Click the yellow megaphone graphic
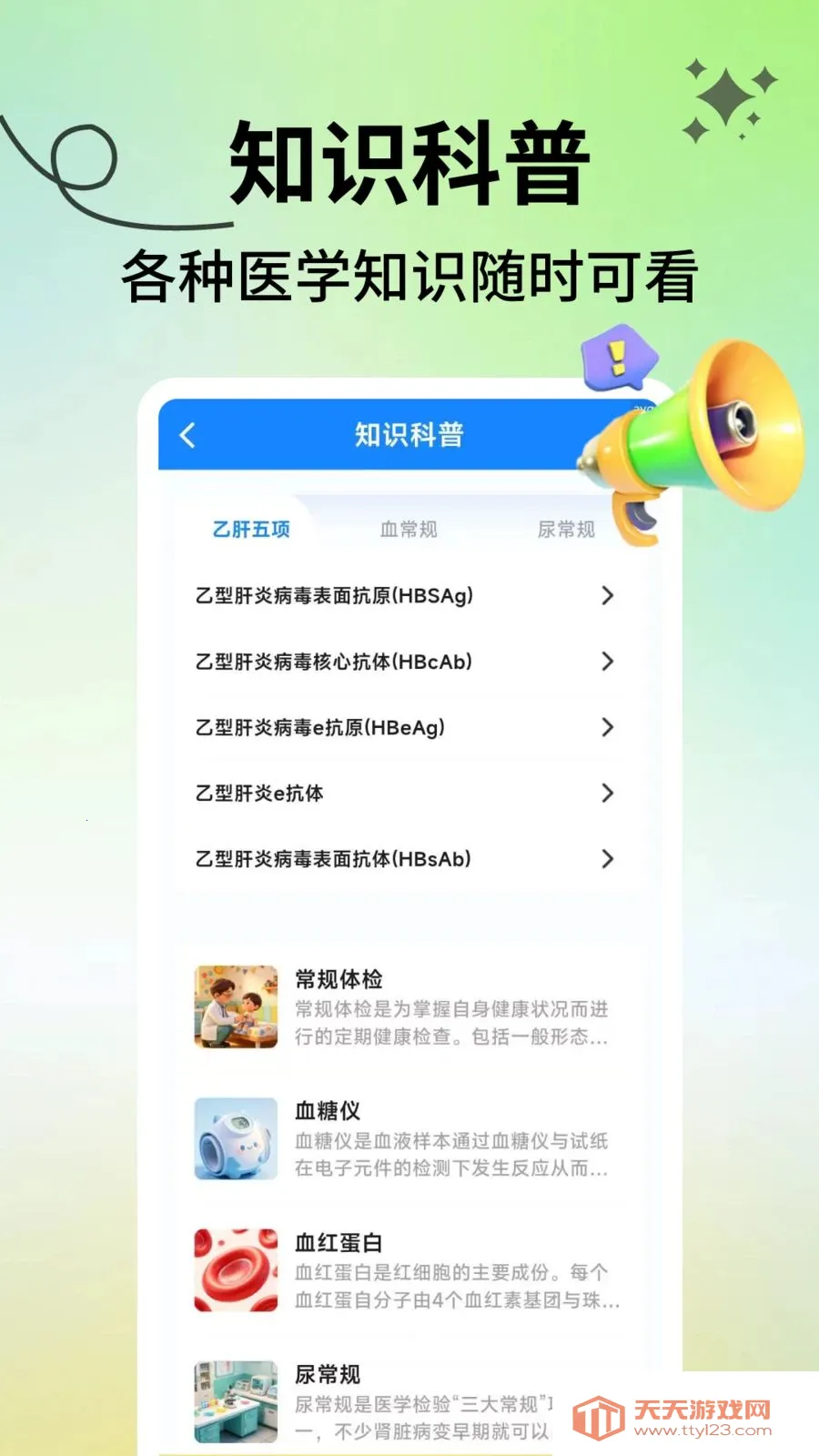819x1456 pixels. 719,428
